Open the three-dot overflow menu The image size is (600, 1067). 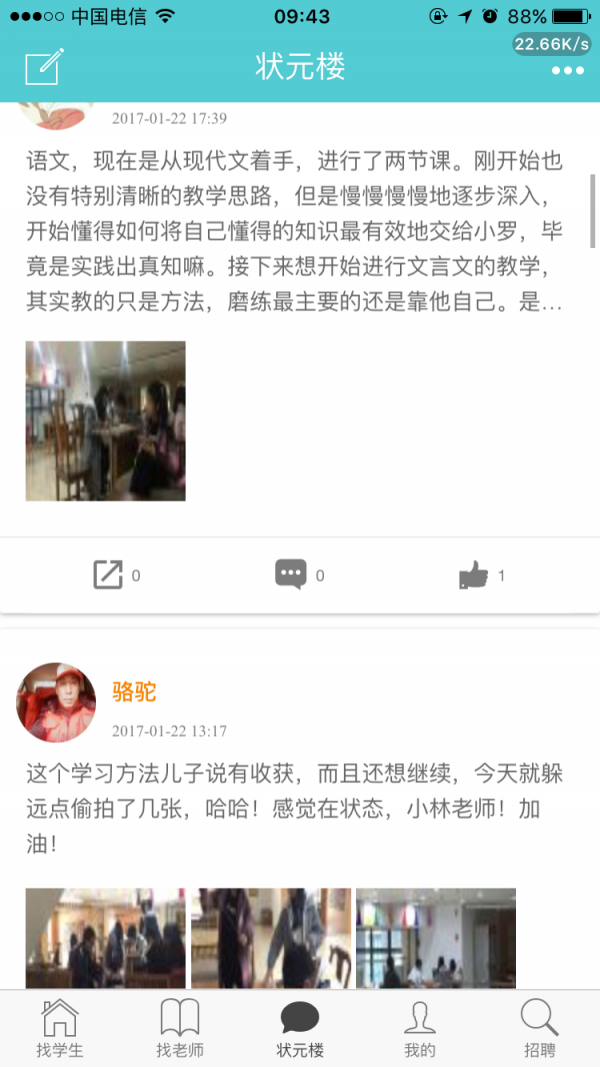567,71
